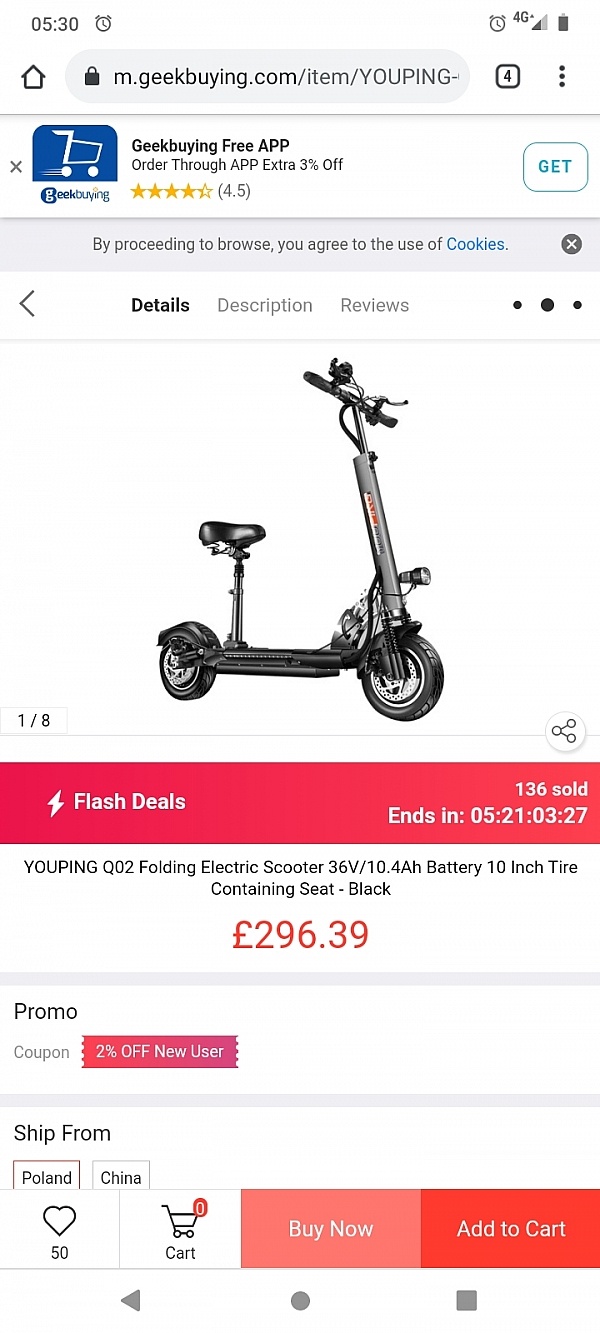Tap GET to install Geekbuying app
This screenshot has width=600, height=1333.
click(x=554, y=167)
